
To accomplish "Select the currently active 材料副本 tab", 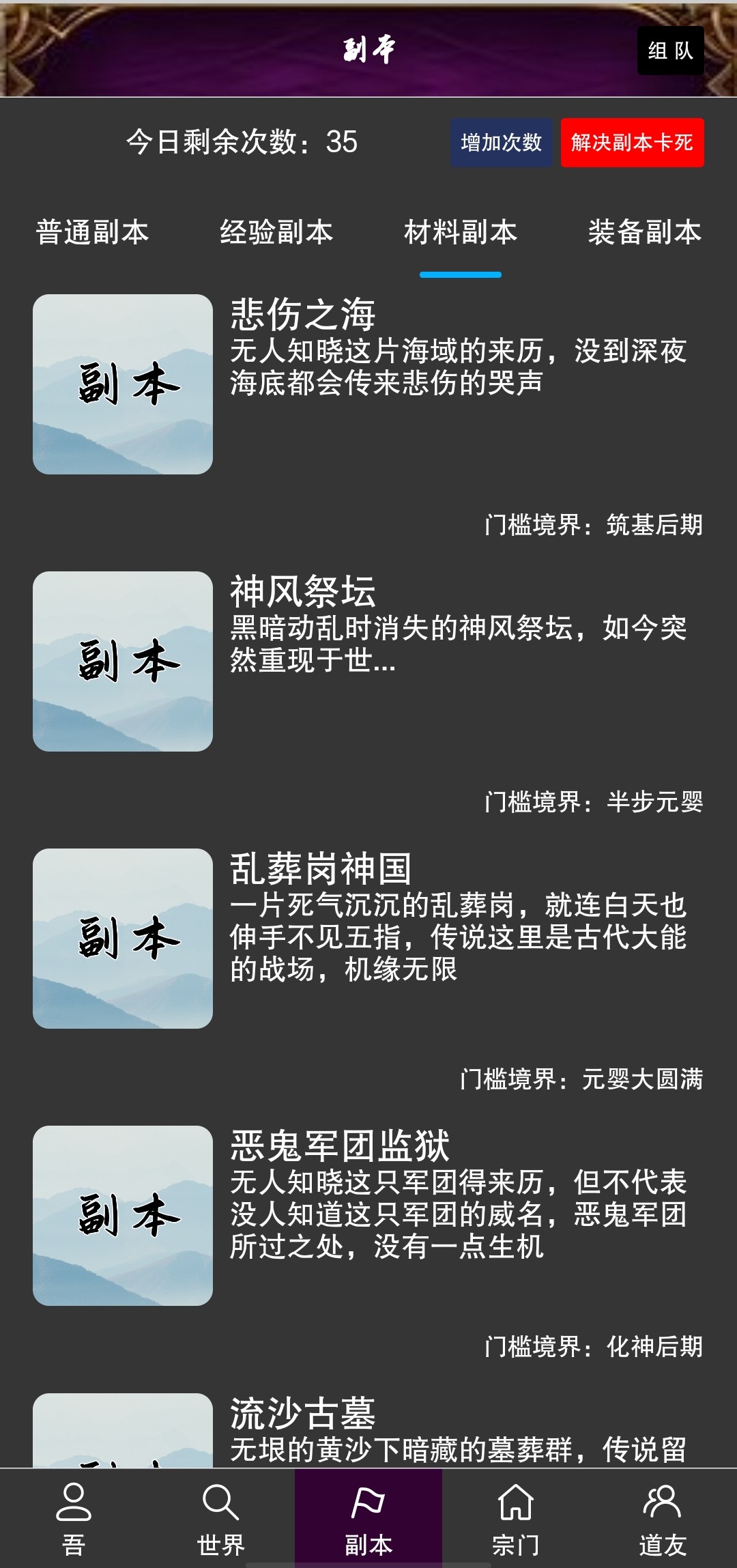I will tap(460, 233).
